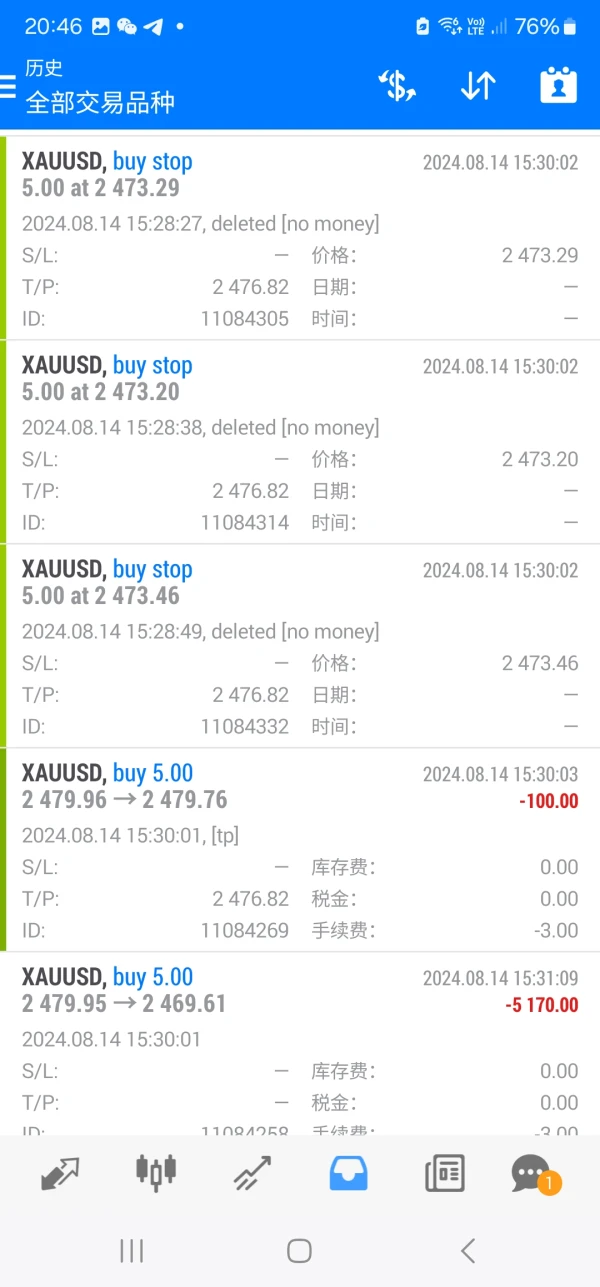Open the side drawer menu
The height and width of the screenshot is (1287, 600).
pos(9,87)
